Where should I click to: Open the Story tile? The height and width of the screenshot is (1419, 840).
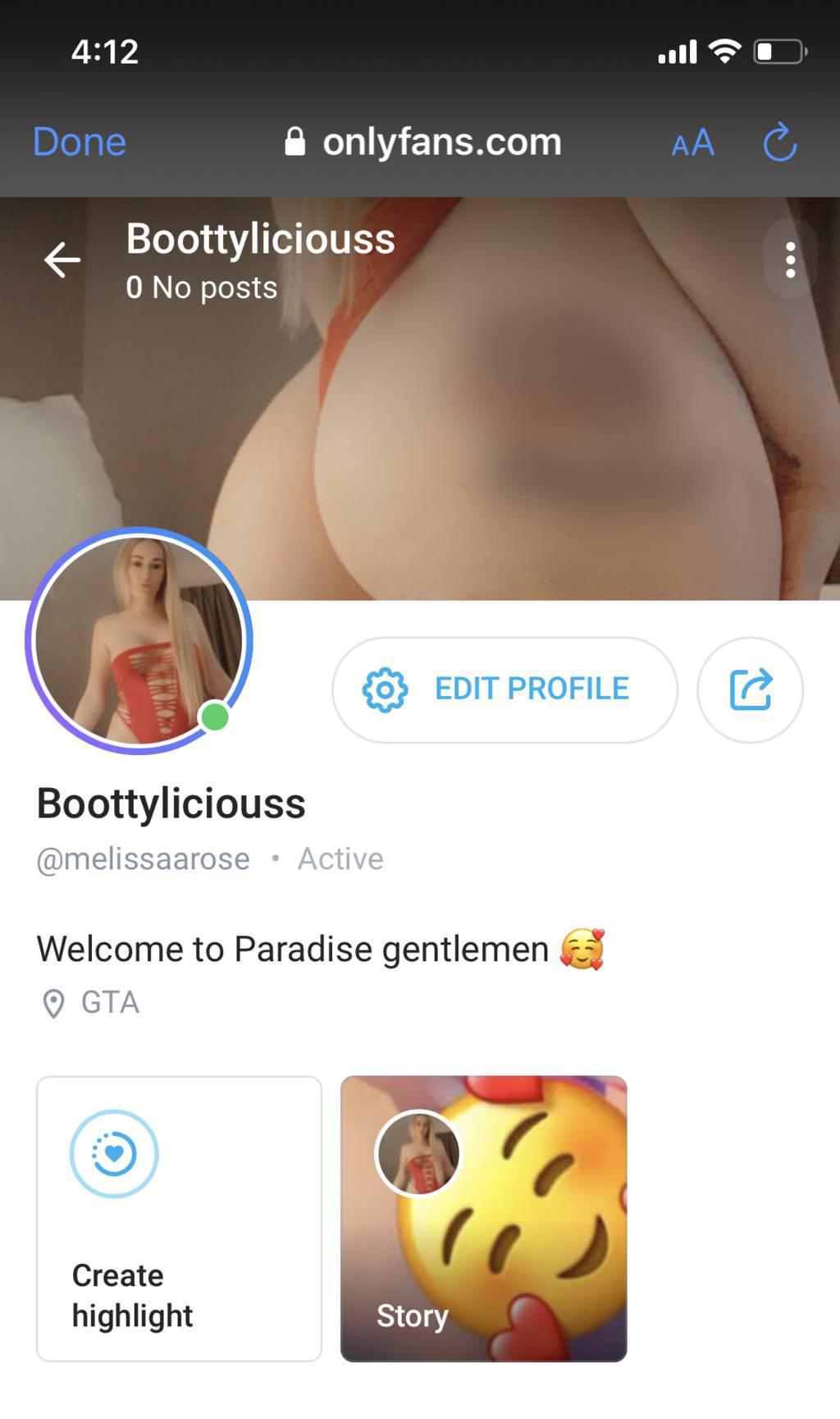(x=483, y=1219)
